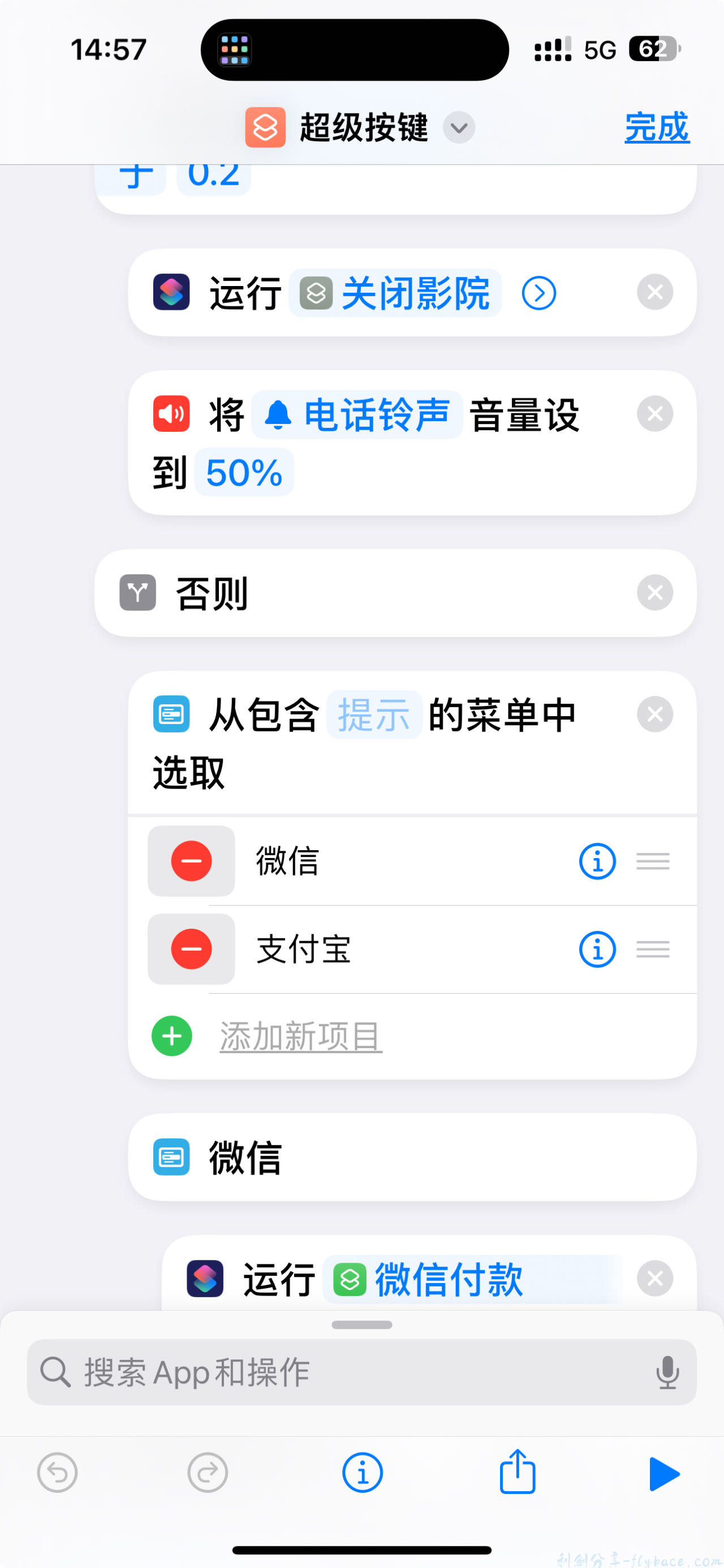Run the shortcut with the play button
Viewport: 724px width, 1568px height.
pos(662,1474)
